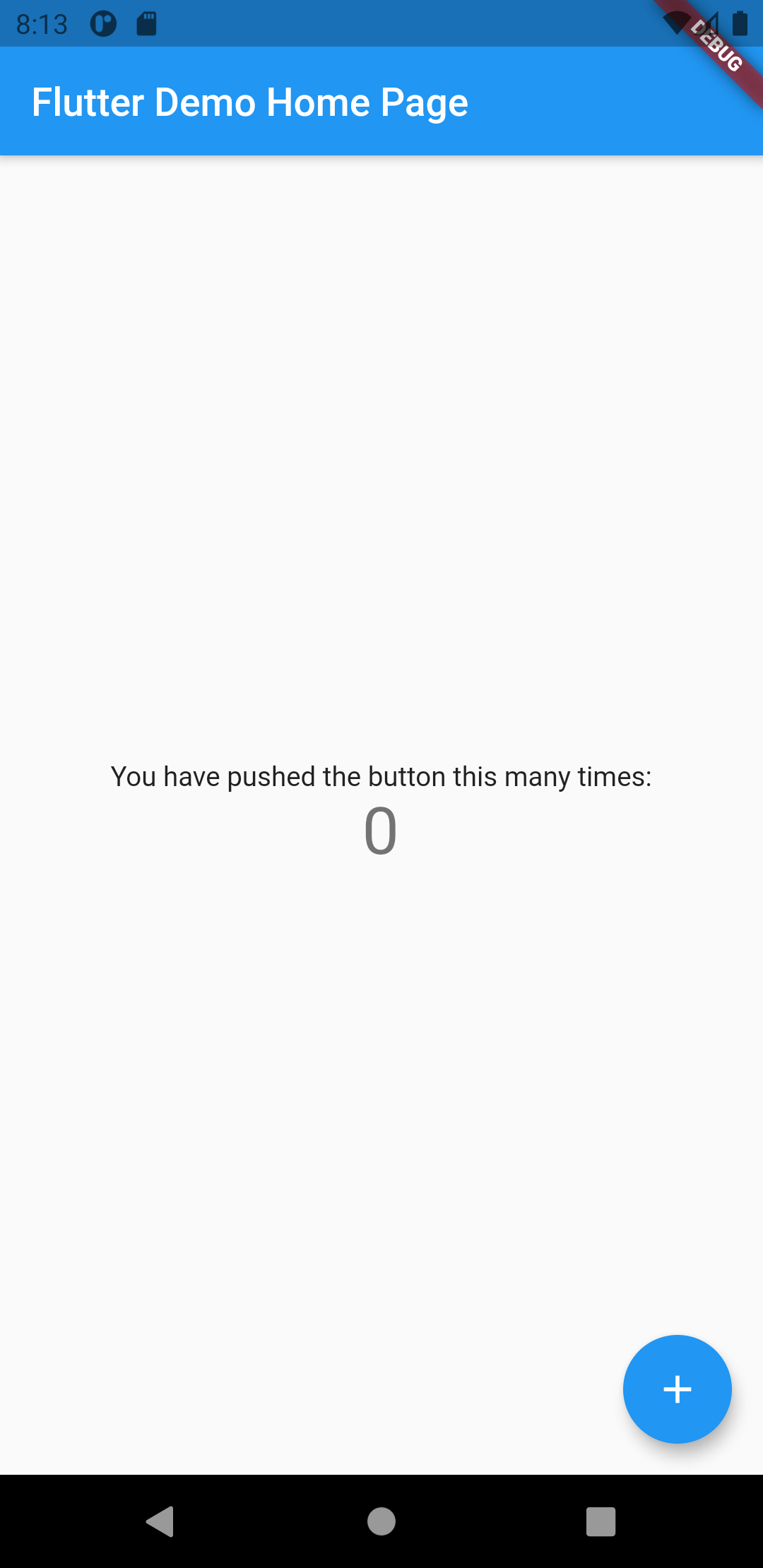
Task: Tap the plus floating action button
Action: pos(676,1389)
